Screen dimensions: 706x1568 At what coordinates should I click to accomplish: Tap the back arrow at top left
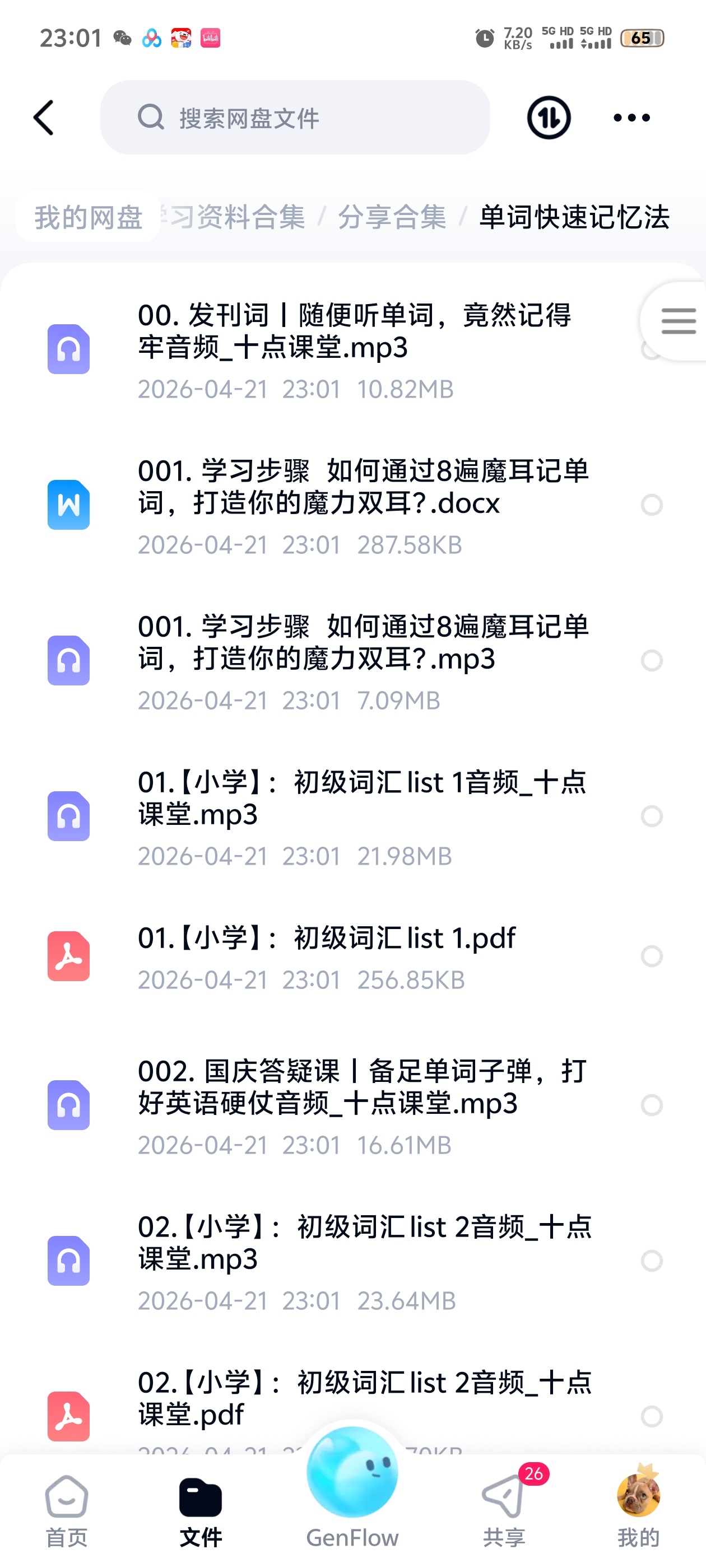coord(43,118)
